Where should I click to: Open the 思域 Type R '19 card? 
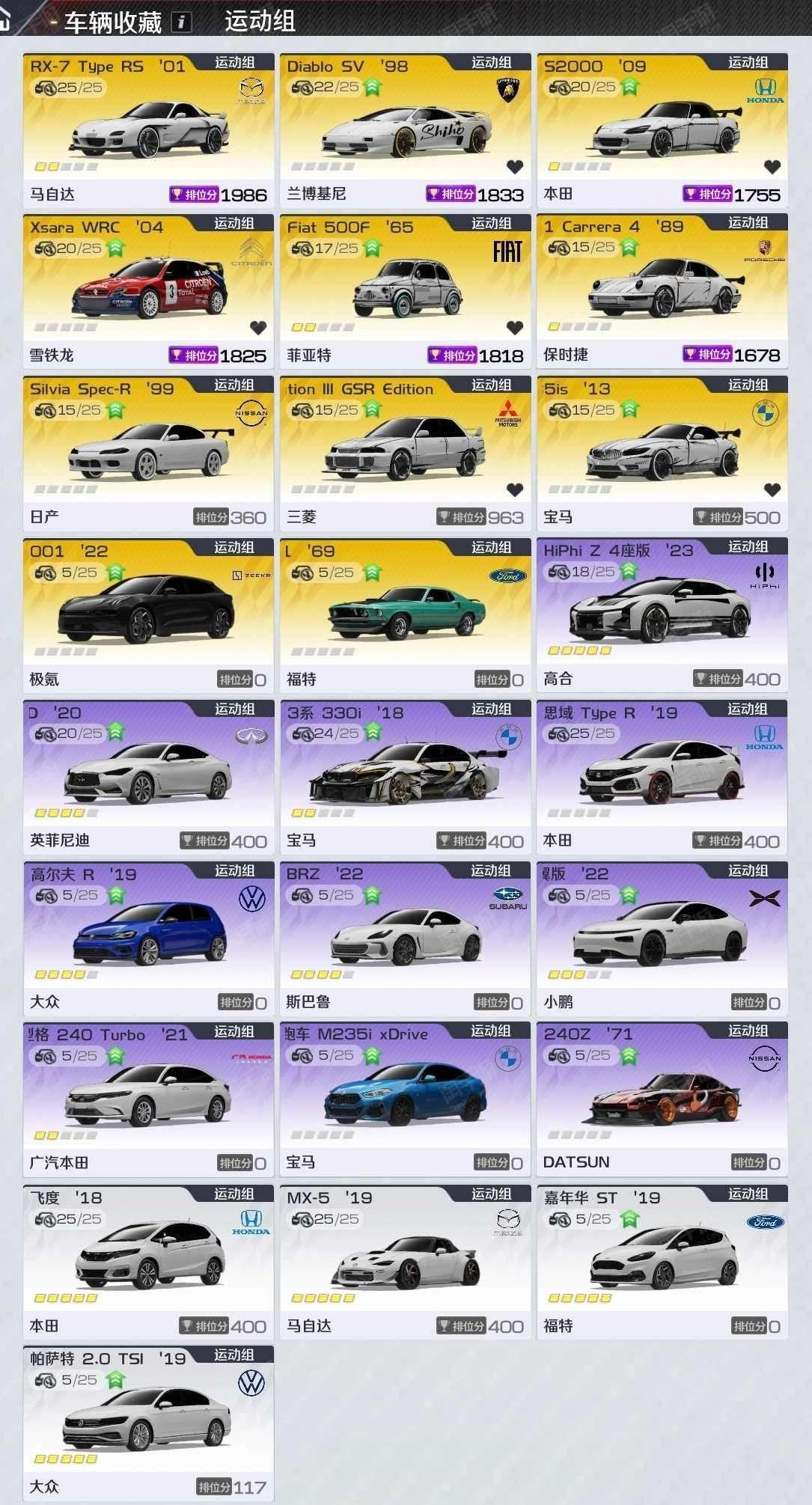pyautogui.click(x=662, y=777)
